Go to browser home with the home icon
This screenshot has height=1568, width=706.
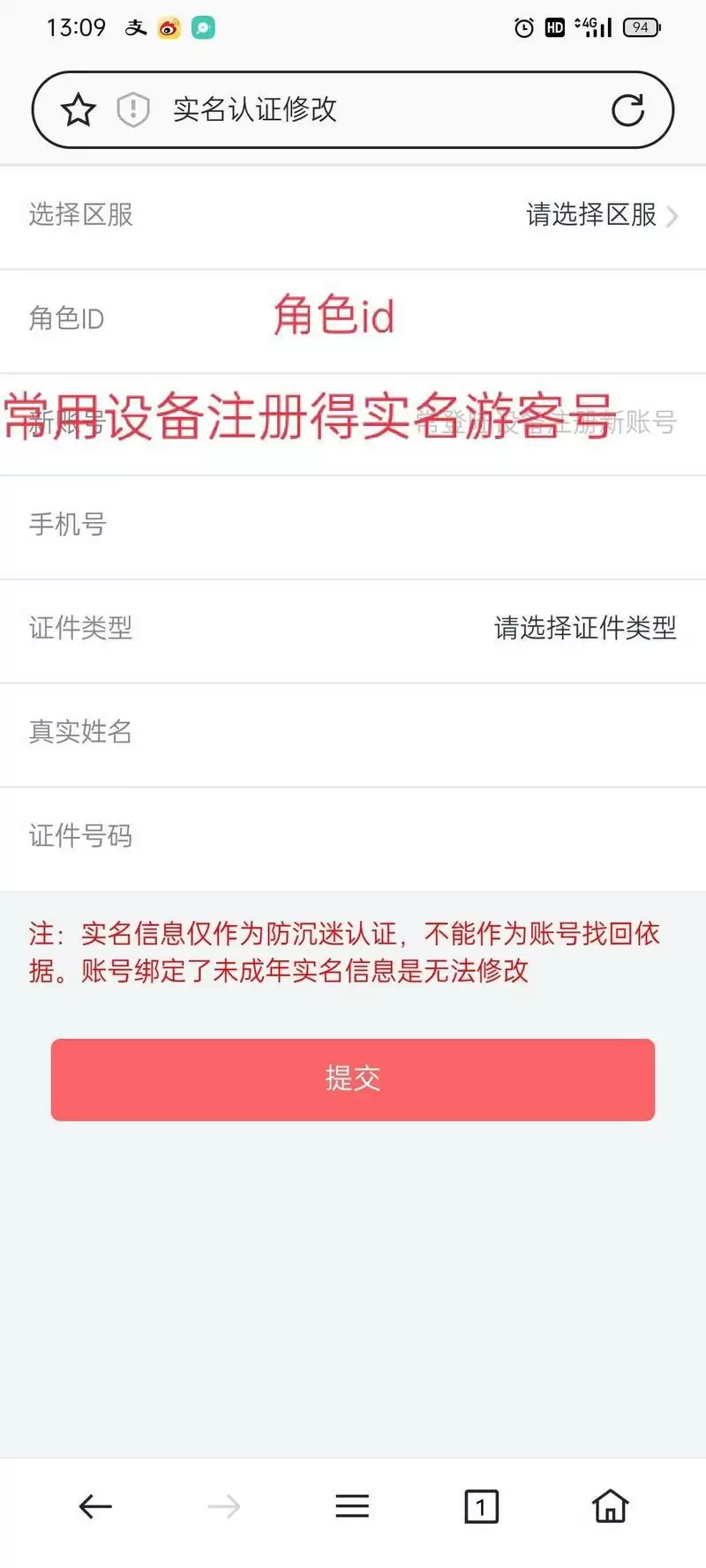coord(609,1505)
